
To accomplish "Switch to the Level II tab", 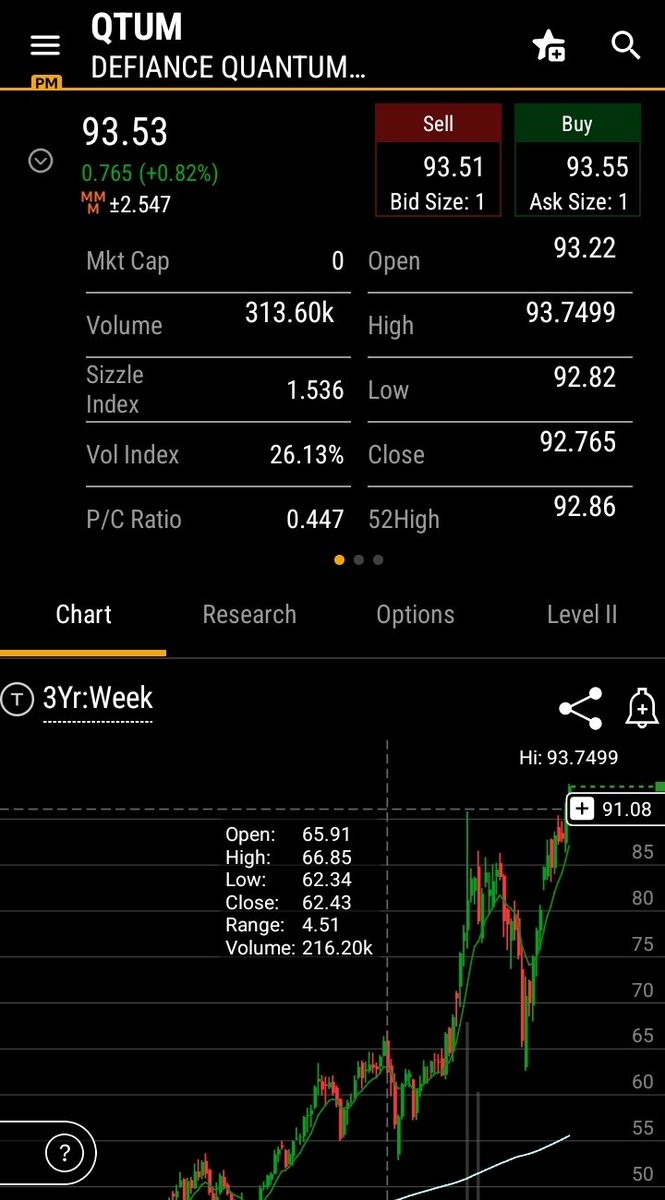I will pos(582,614).
